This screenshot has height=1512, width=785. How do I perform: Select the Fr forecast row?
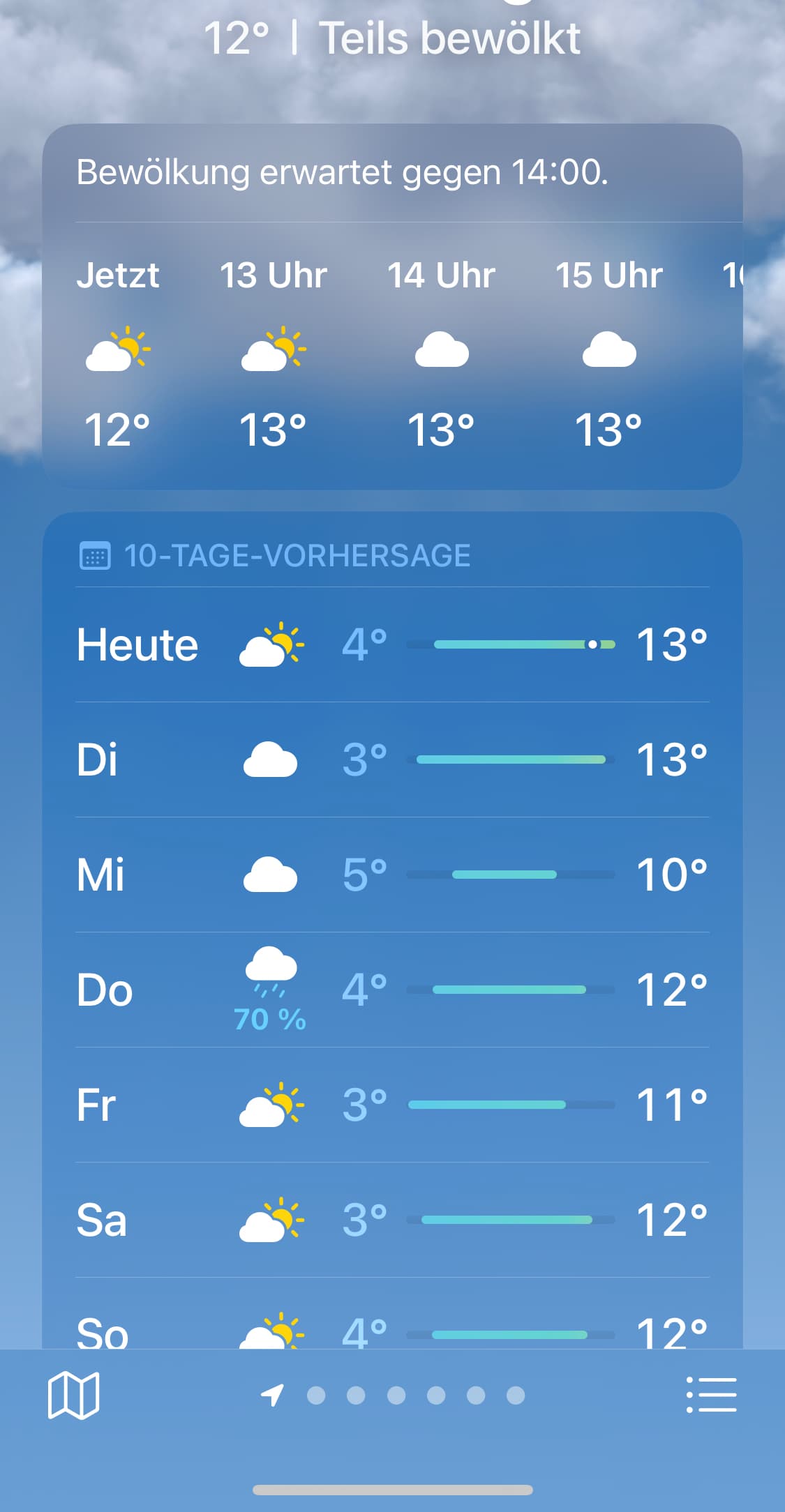coord(392,1105)
